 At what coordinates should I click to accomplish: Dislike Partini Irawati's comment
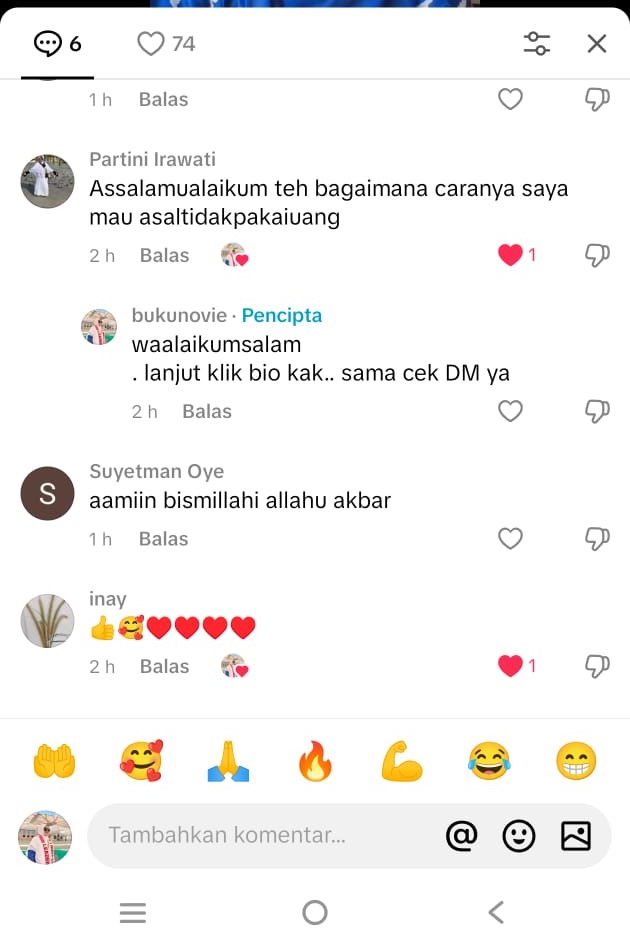coord(597,255)
